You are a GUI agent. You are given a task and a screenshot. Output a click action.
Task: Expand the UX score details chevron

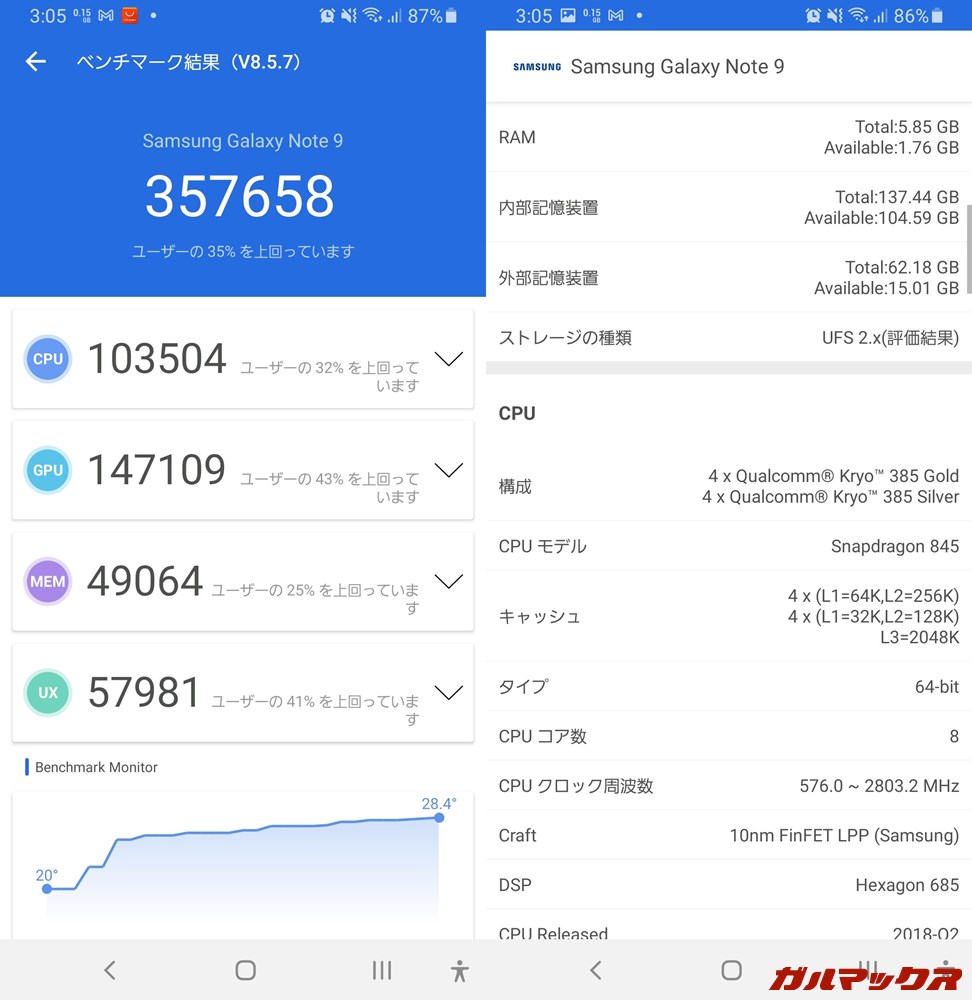tap(449, 692)
